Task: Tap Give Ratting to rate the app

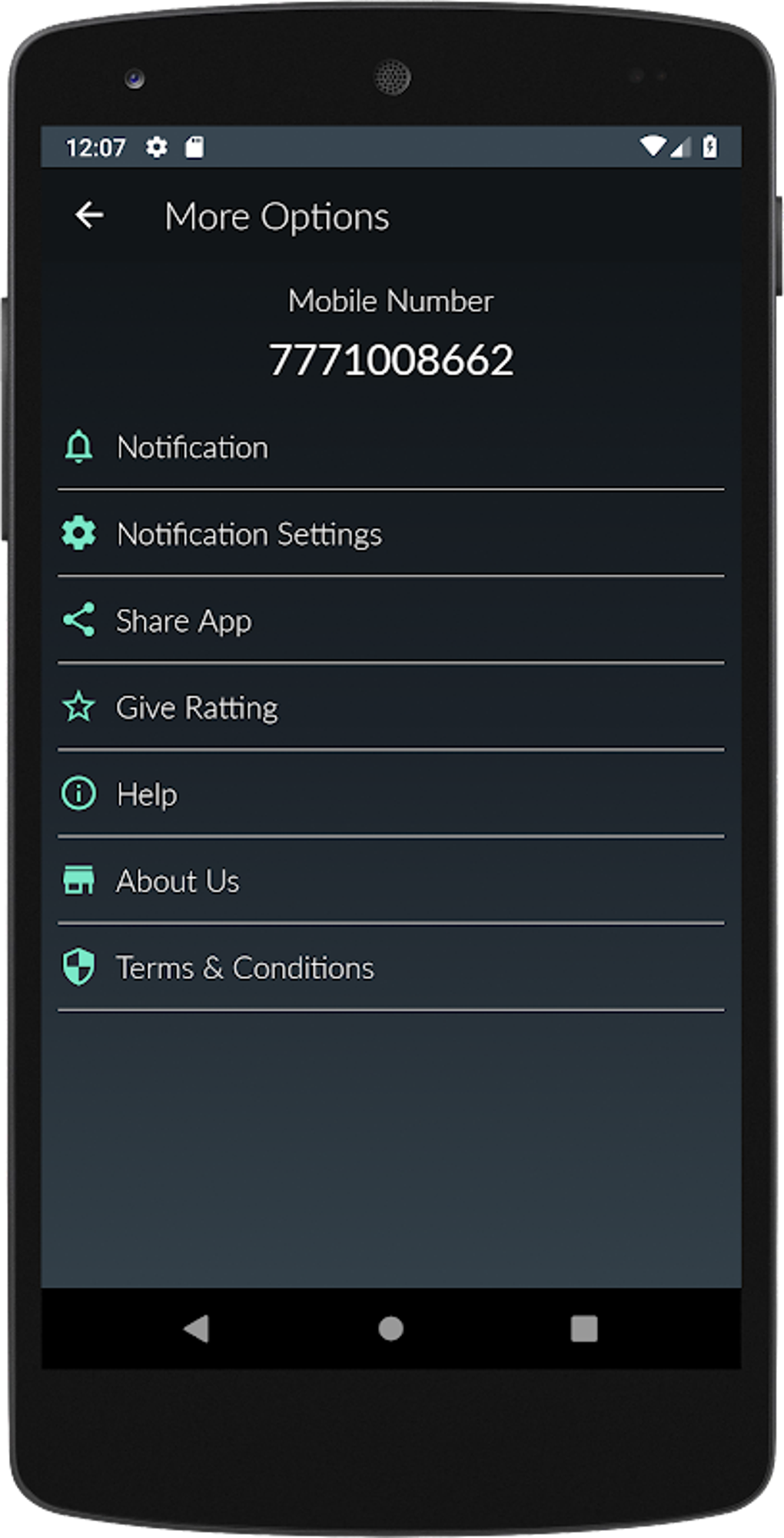Action: pos(390,707)
